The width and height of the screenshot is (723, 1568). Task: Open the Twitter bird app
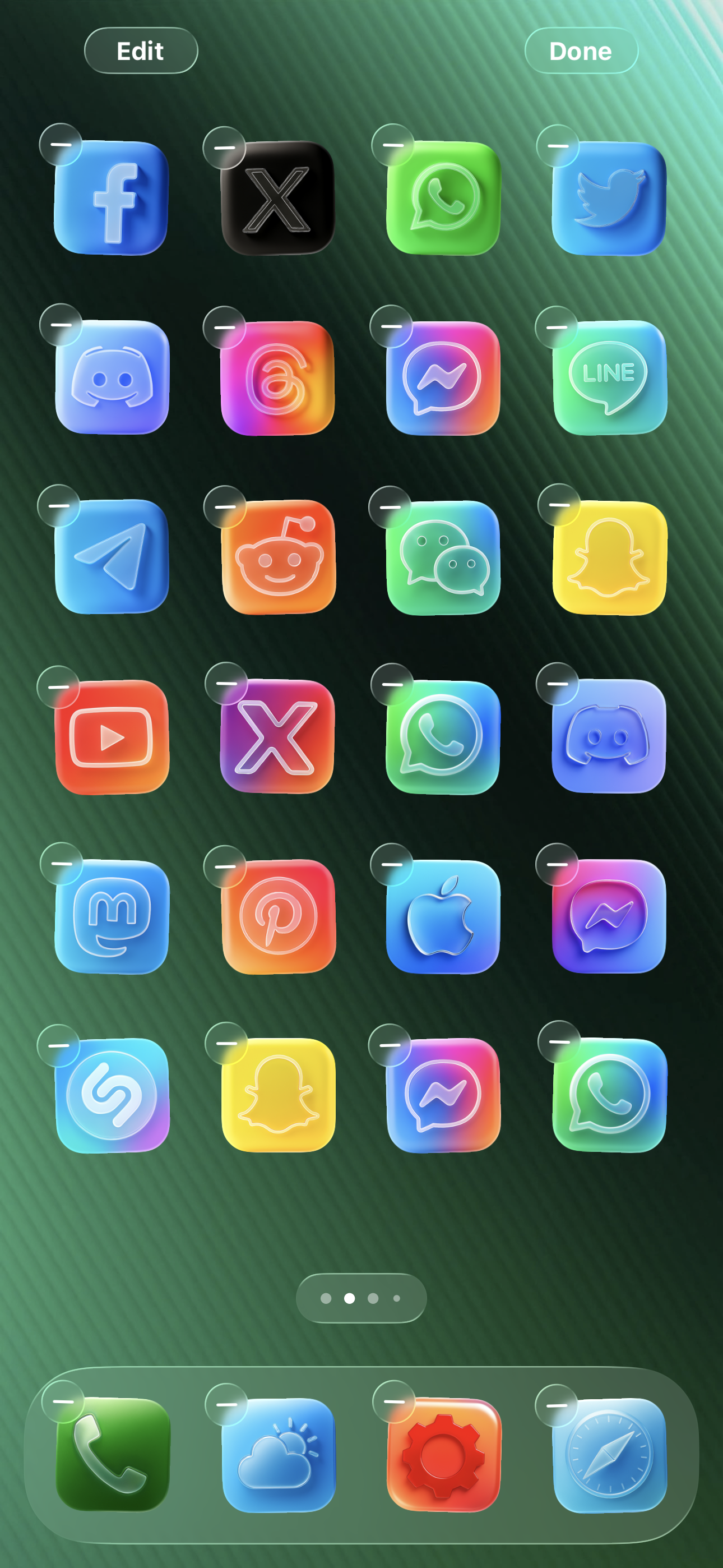point(609,199)
